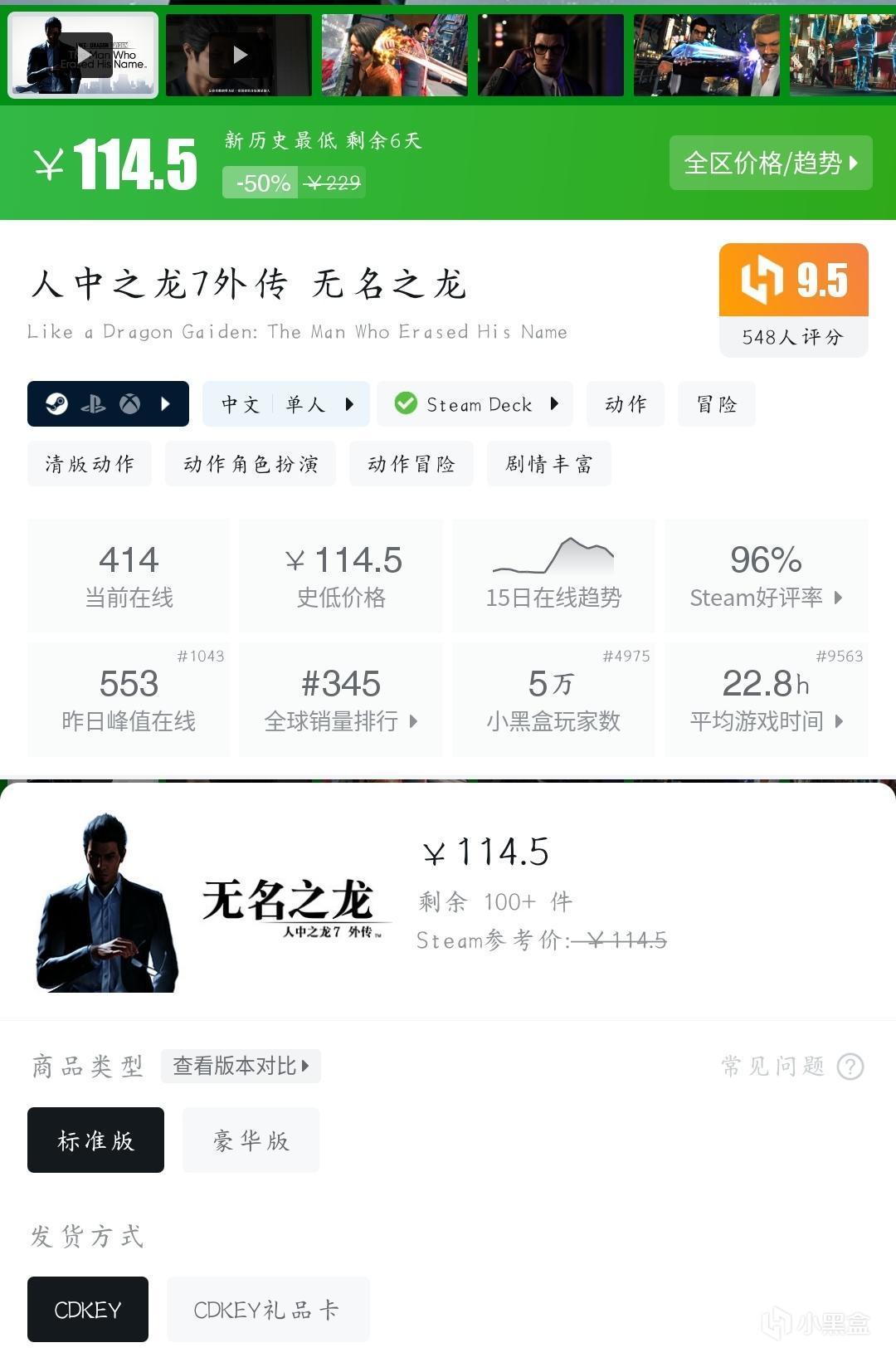The width and height of the screenshot is (896, 1372).
Task: Expand the 中文 单人 details arrow
Action: click(348, 404)
